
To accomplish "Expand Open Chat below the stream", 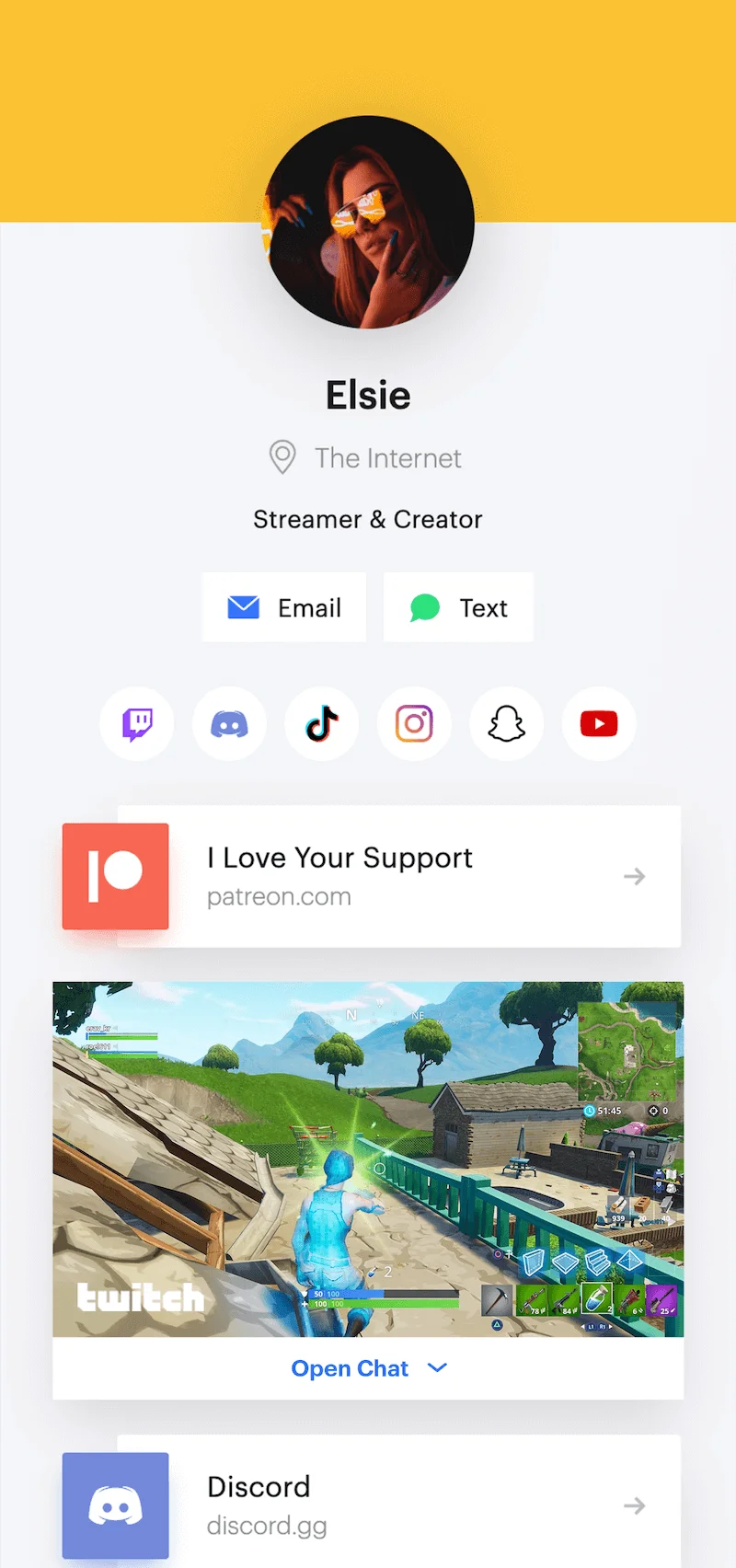I will coord(368,1368).
